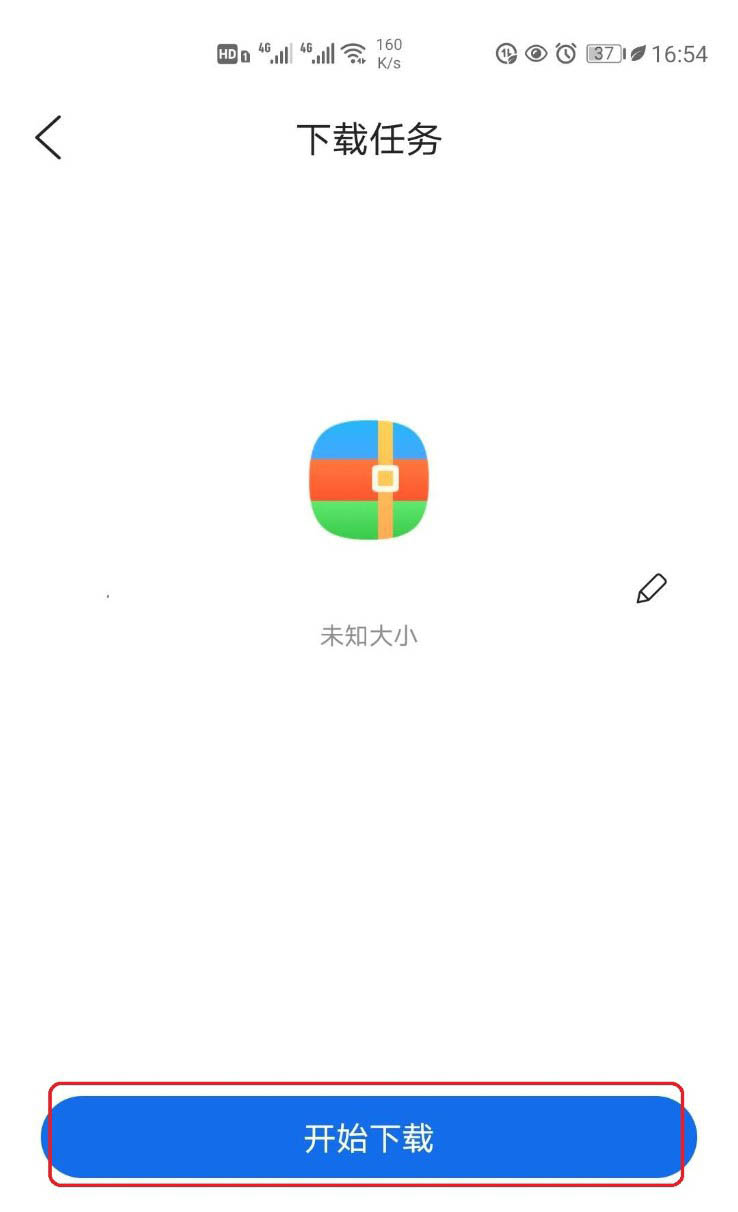Screen dimensions: 738x1212
Task: Go back from the 下载任务 screen
Action: pos(48,138)
